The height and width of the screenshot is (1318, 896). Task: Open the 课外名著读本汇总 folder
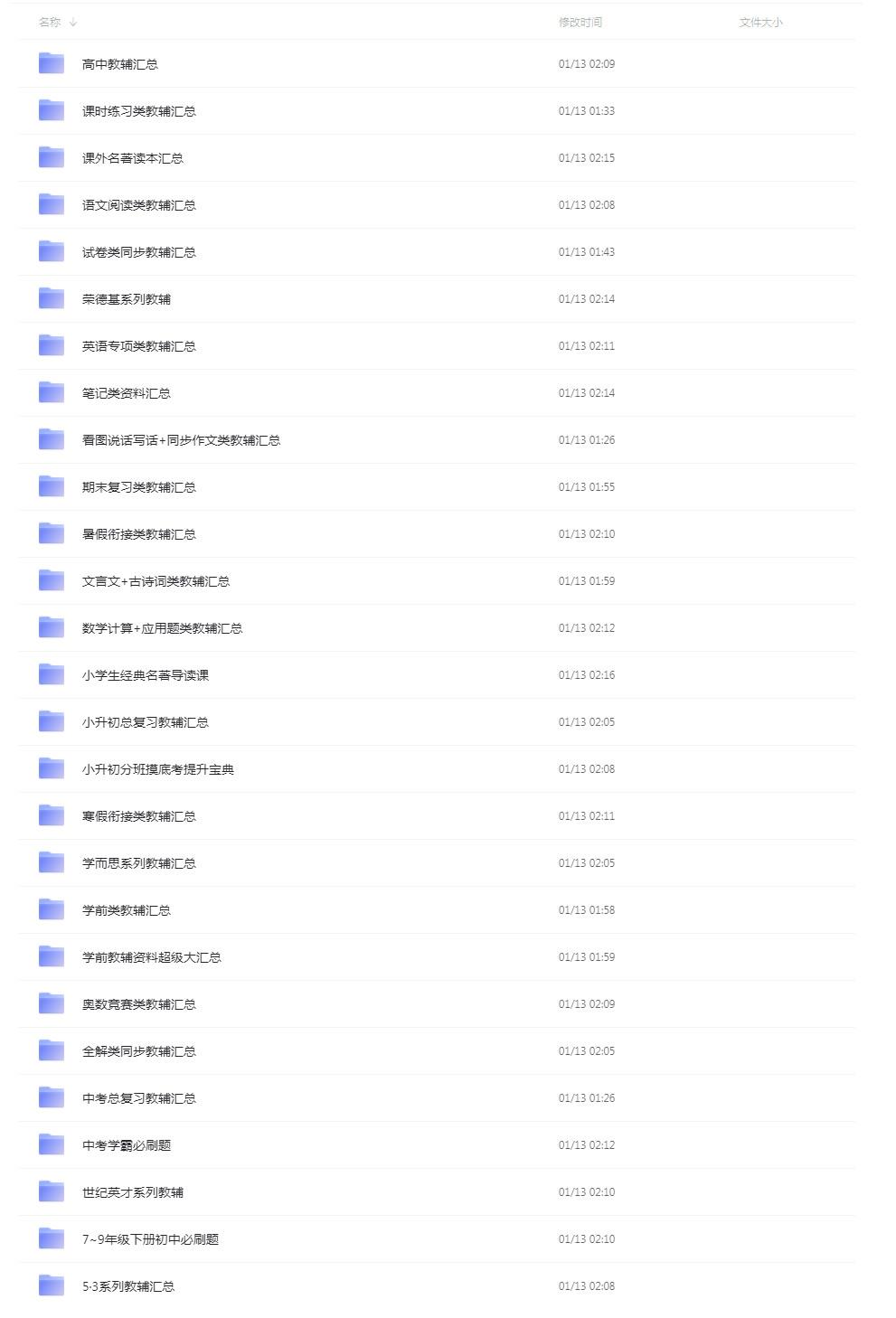[x=132, y=158]
